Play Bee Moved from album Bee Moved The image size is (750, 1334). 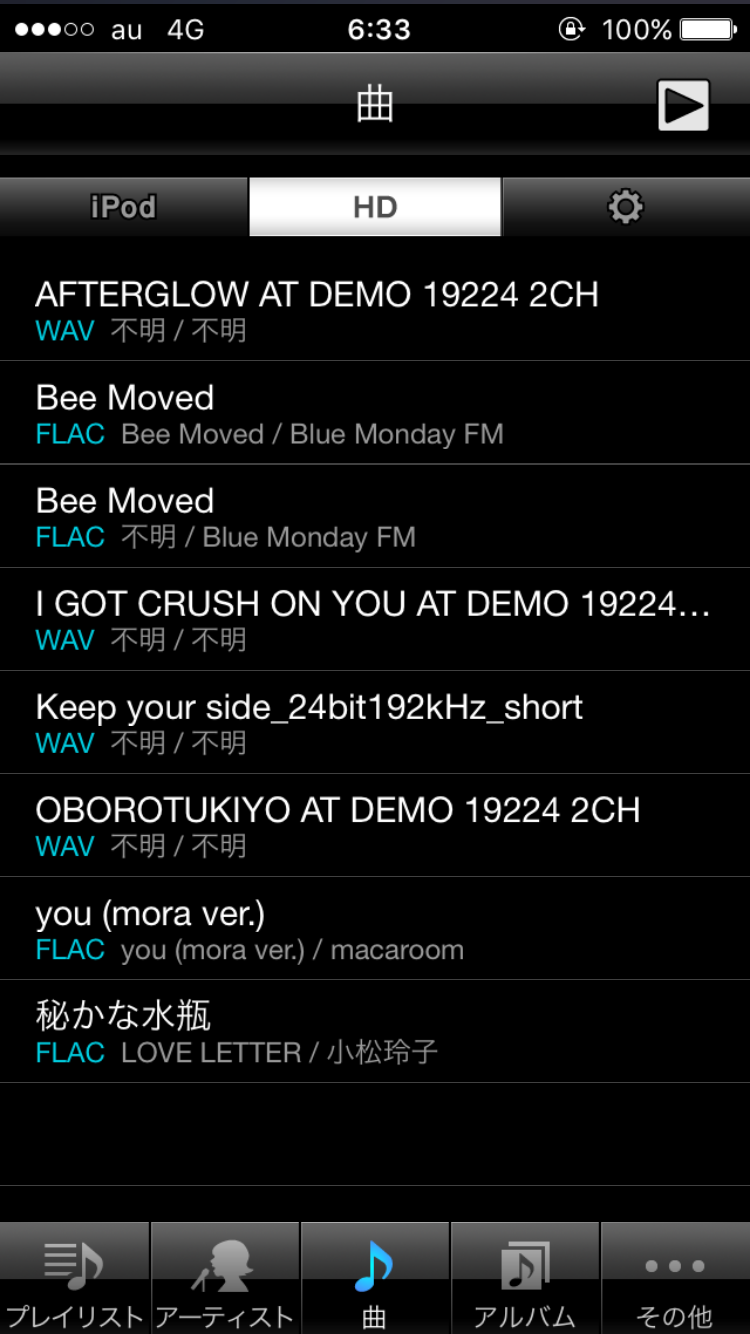click(375, 413)
